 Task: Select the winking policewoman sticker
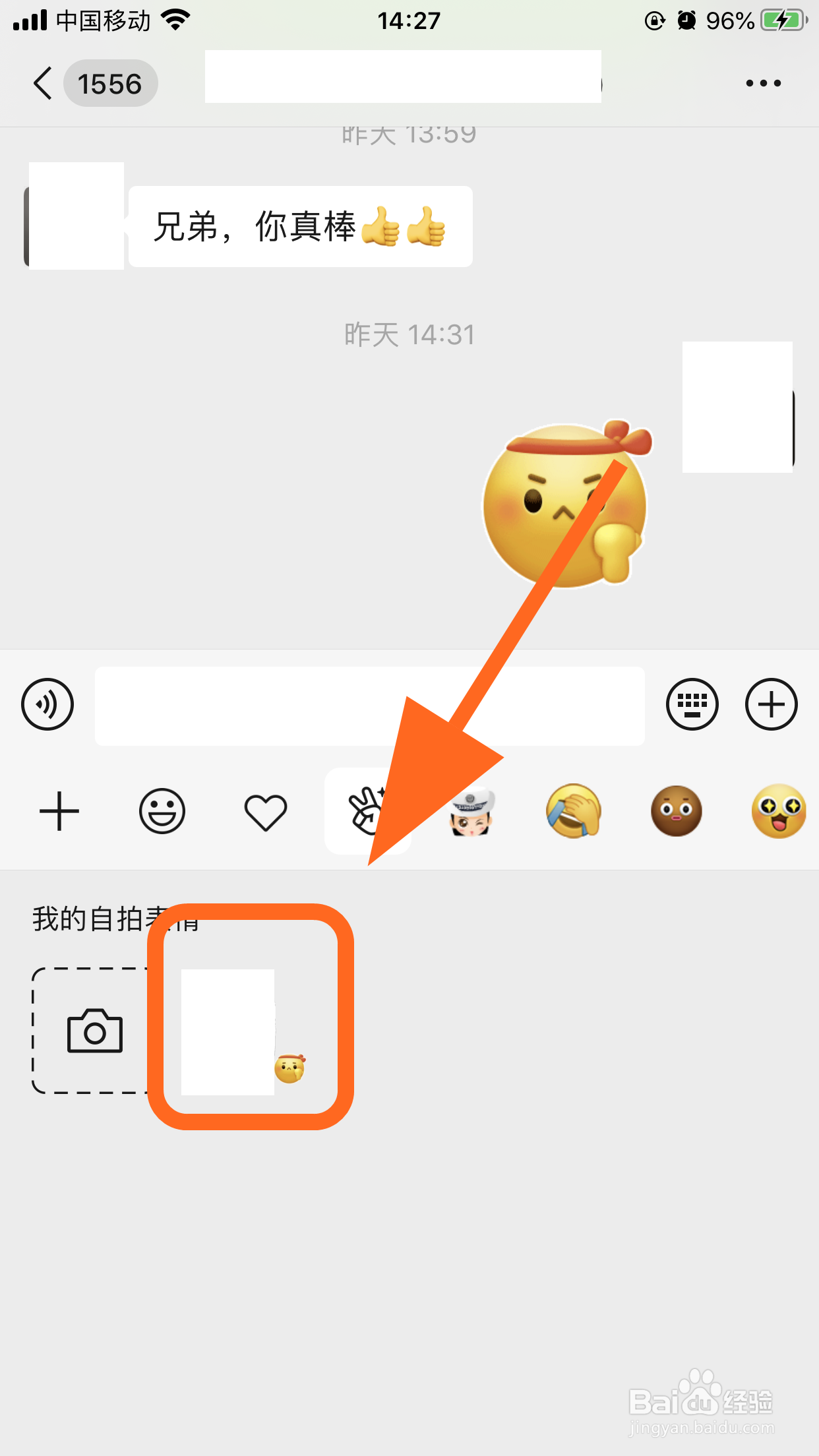(x=470, y=811)
